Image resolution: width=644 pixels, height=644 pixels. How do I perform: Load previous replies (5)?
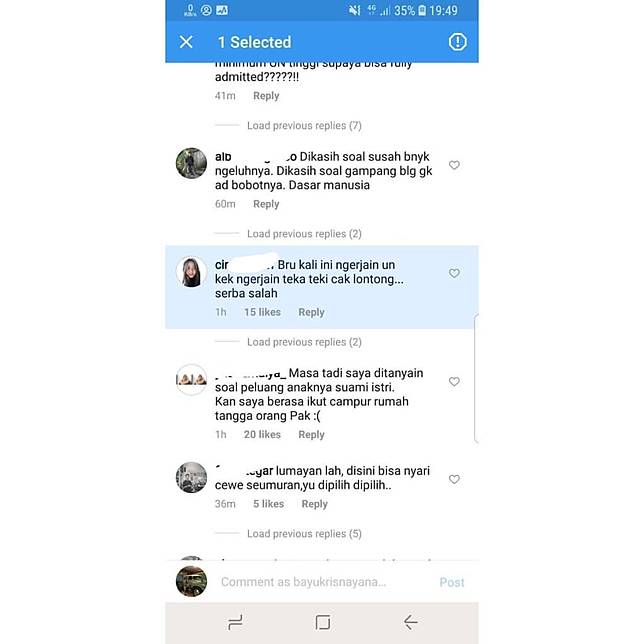pos(303,534)
